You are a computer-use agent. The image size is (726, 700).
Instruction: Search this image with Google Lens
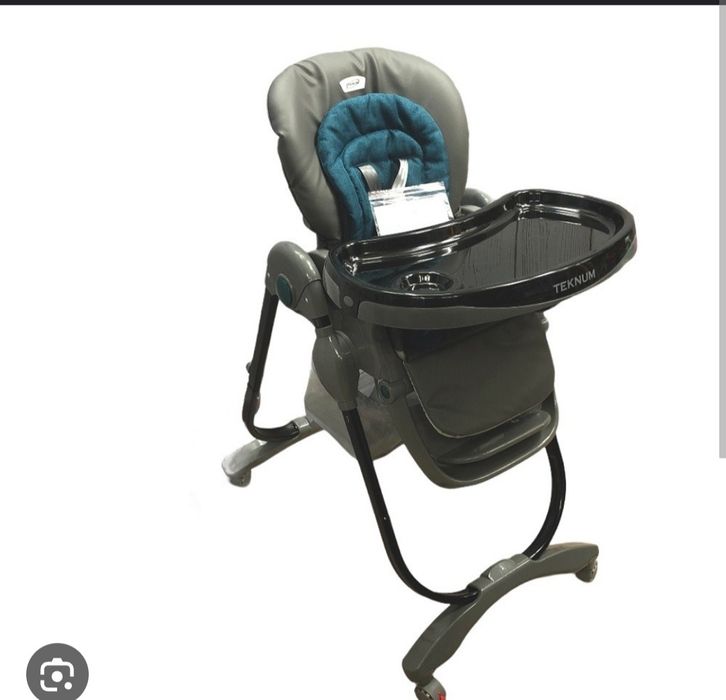coord(58,672)
